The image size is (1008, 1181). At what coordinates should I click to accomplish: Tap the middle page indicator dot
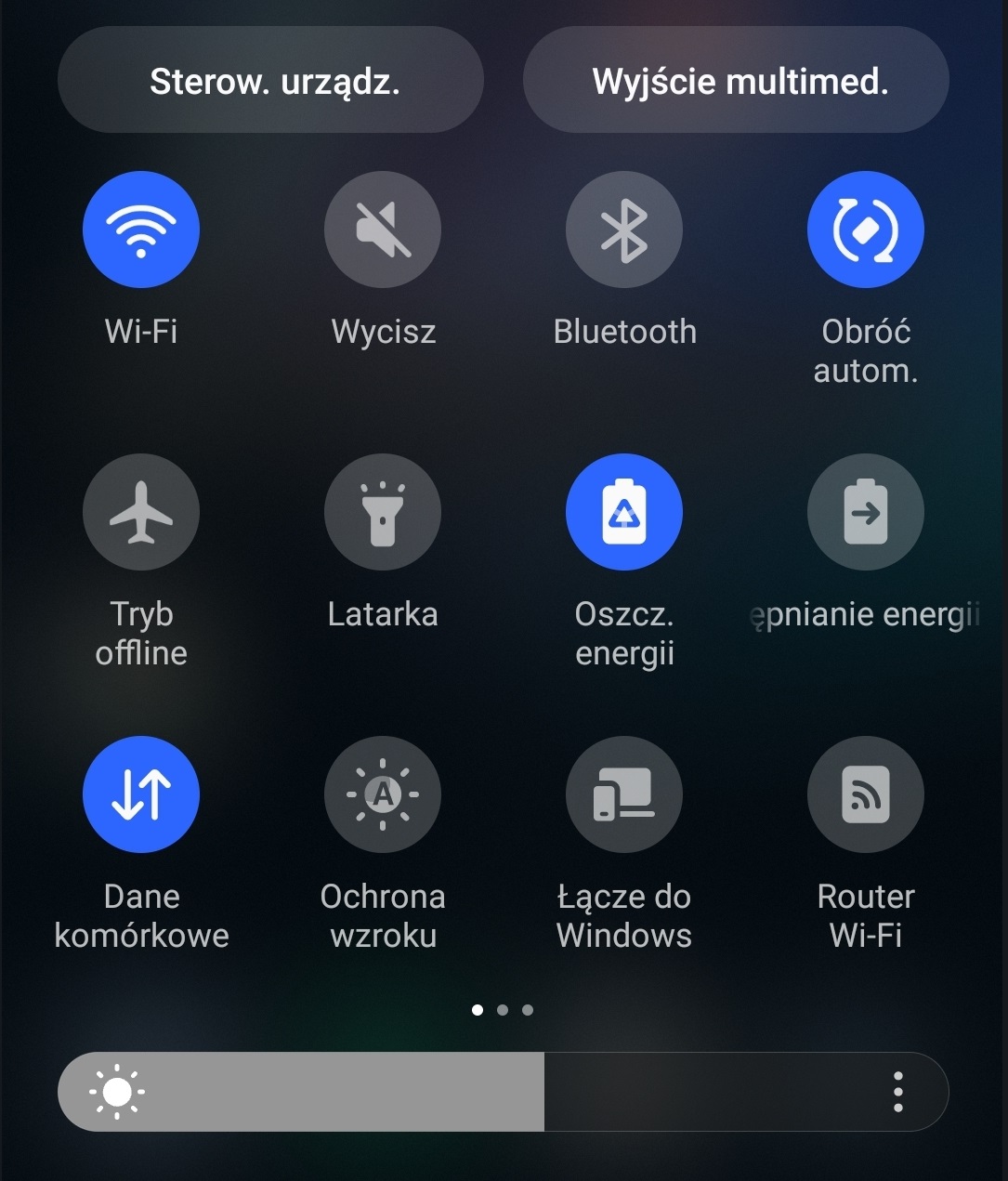(x=503, y=1010)
